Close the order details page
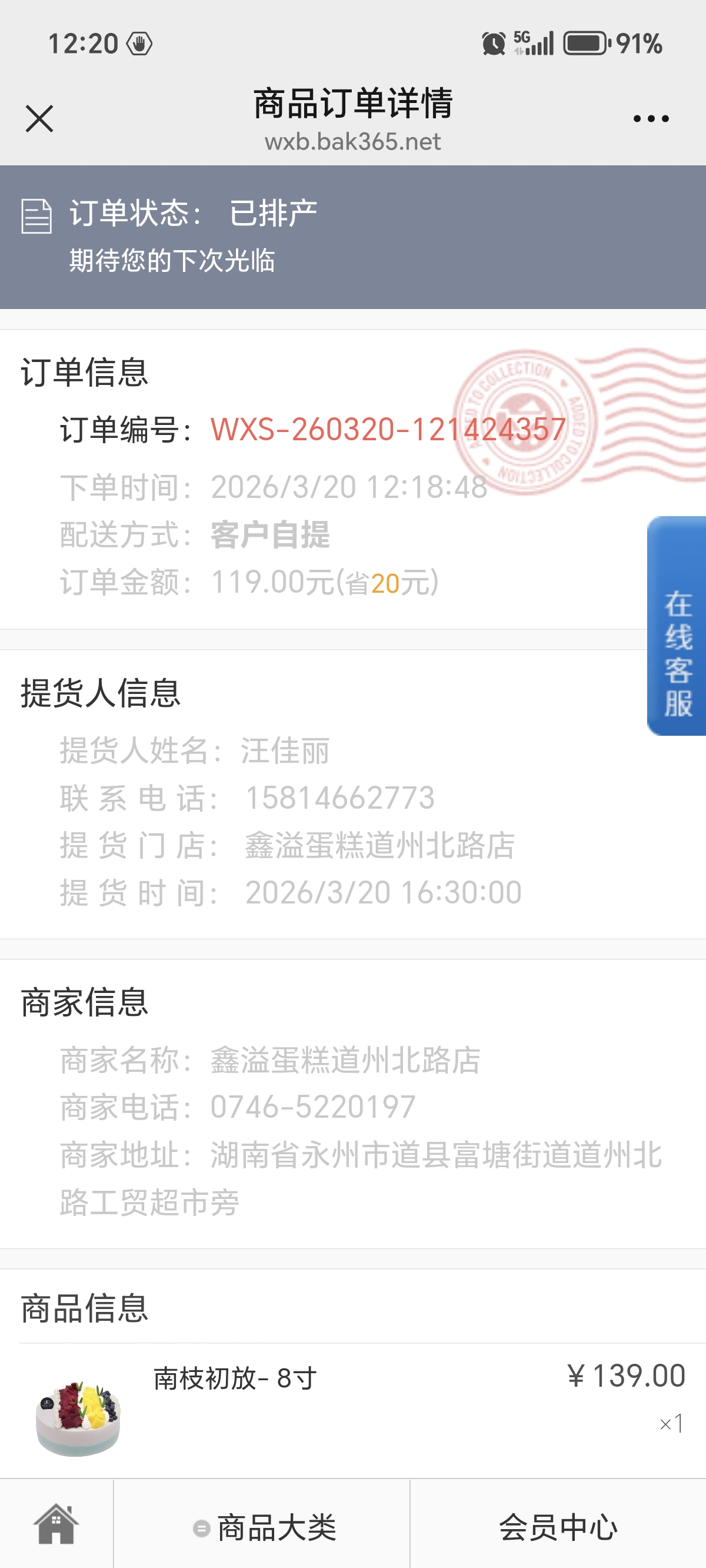 point(39,118)
